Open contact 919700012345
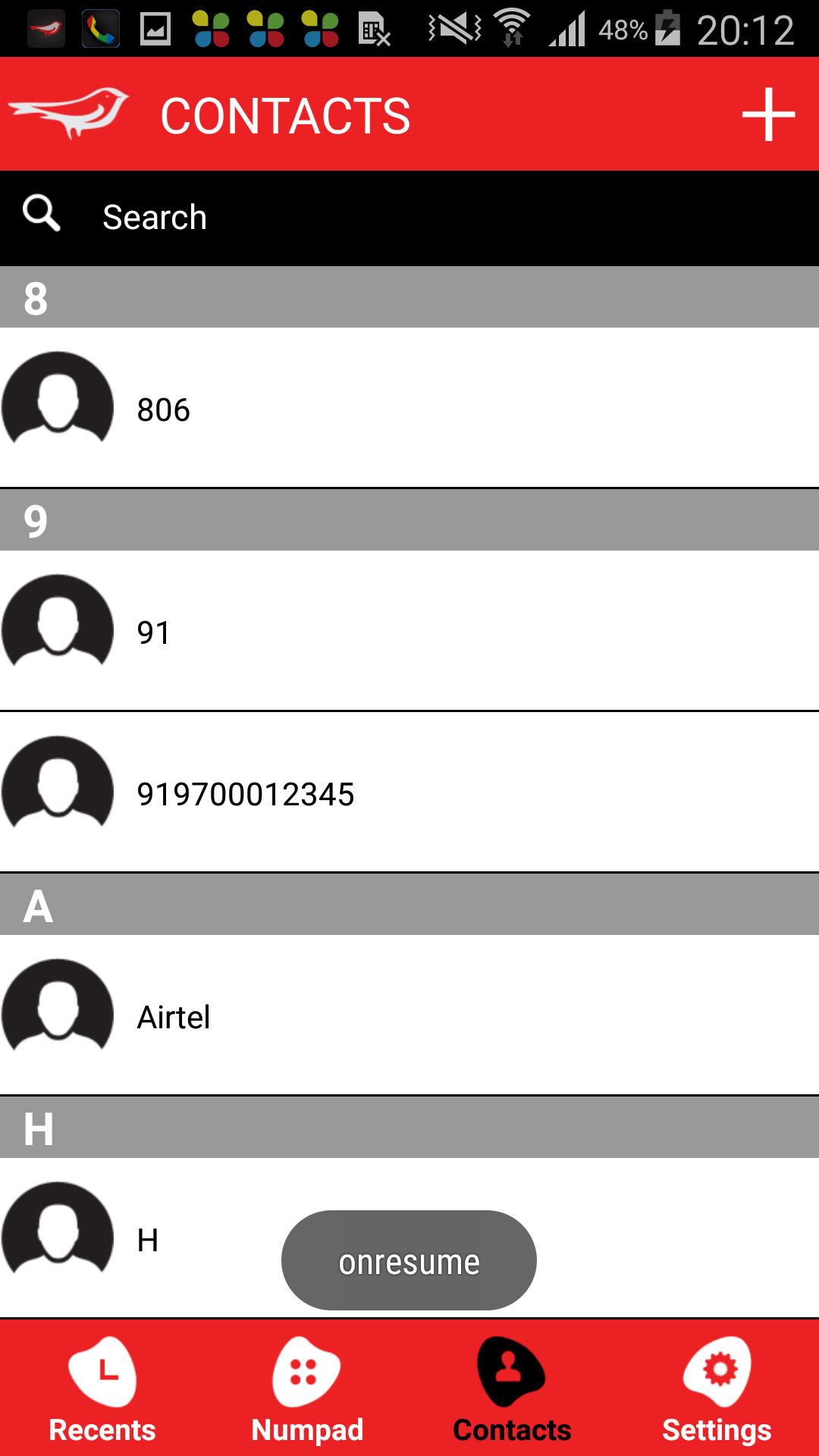The image size is (819, 1456). pyautogui.click(x=409, y=793)
